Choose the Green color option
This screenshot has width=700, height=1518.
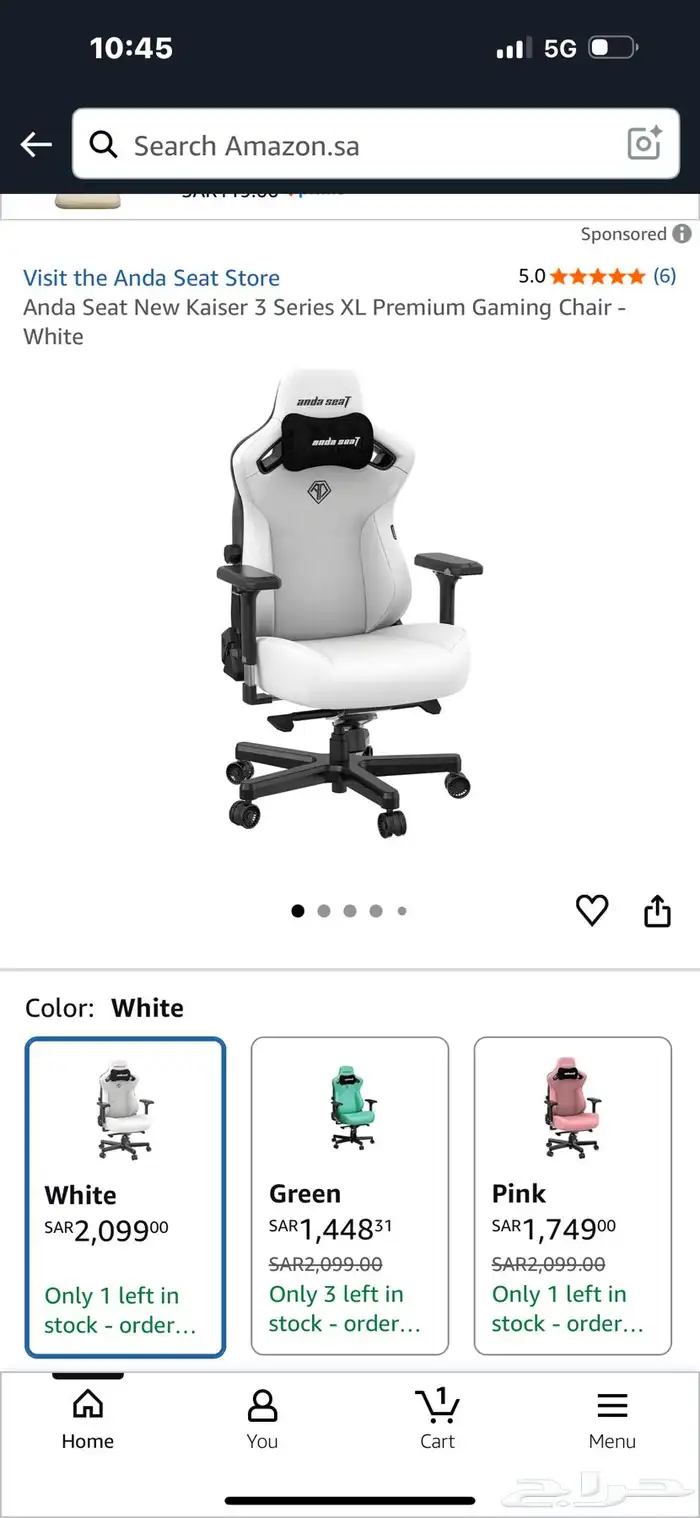349,1196
